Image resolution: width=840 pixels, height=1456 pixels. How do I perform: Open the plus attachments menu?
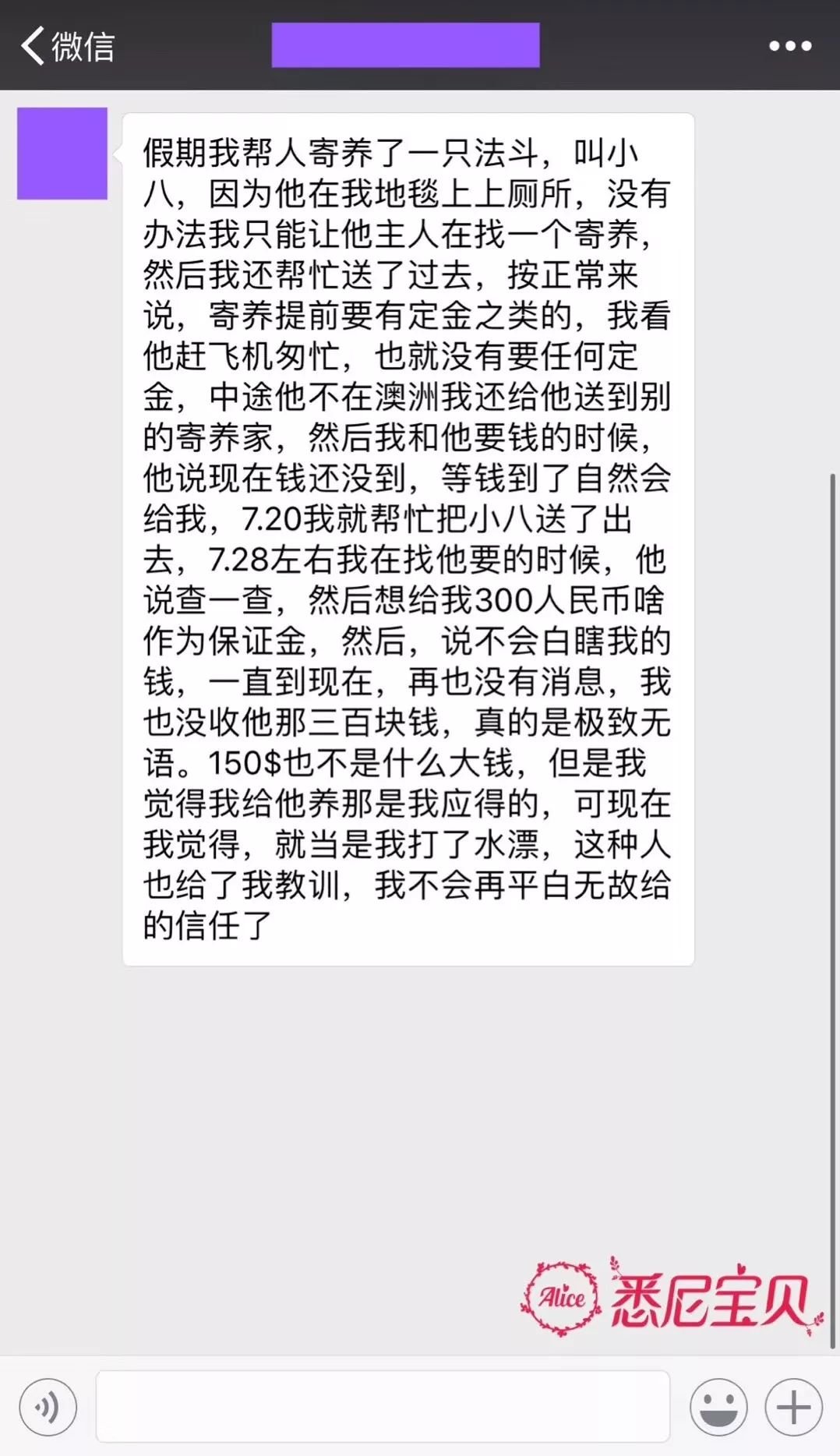pos(793,1407)
